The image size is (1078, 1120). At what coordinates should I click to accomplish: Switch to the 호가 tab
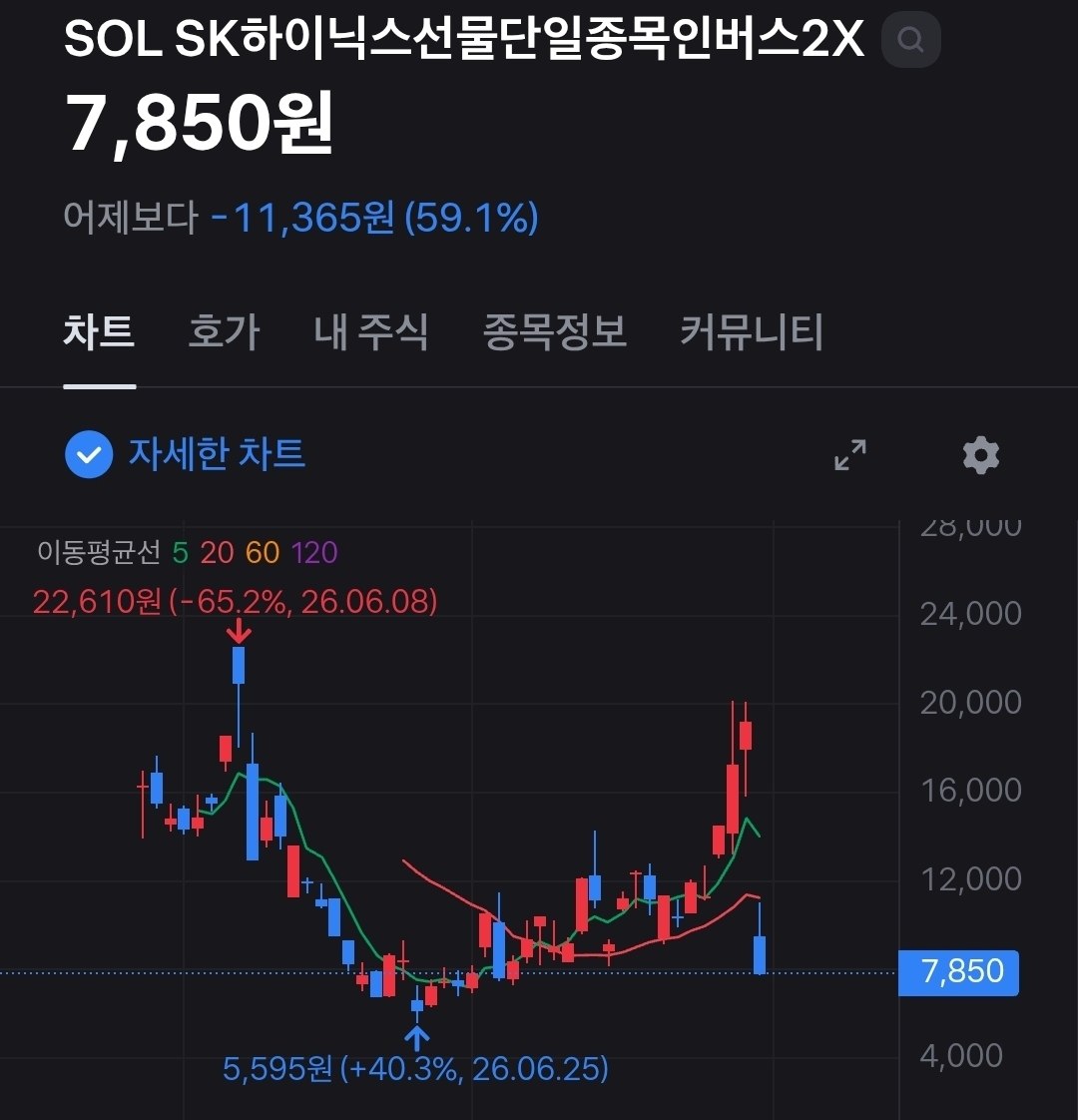(224, 332)
